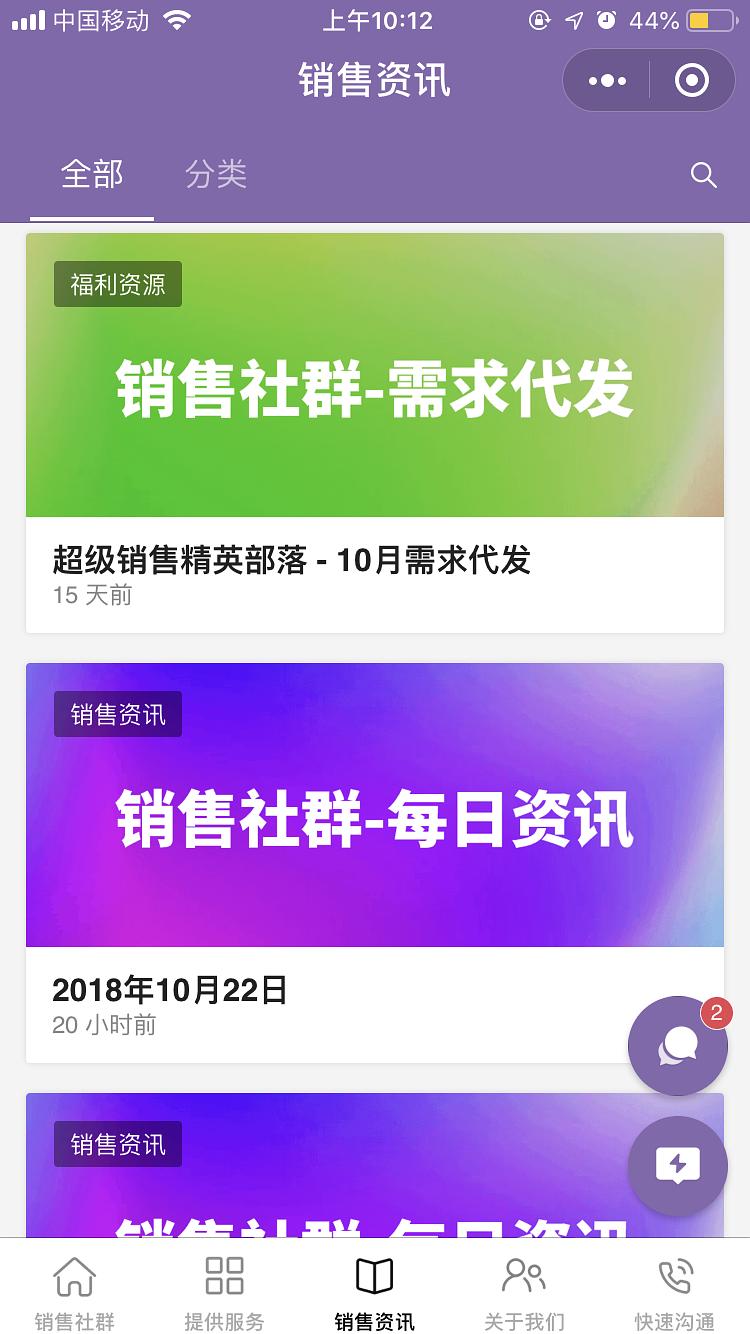Tap the lightning feedback floating button
This screenshot has width=750, height=1334.
pyautogui.click(x=678, y=1166)
